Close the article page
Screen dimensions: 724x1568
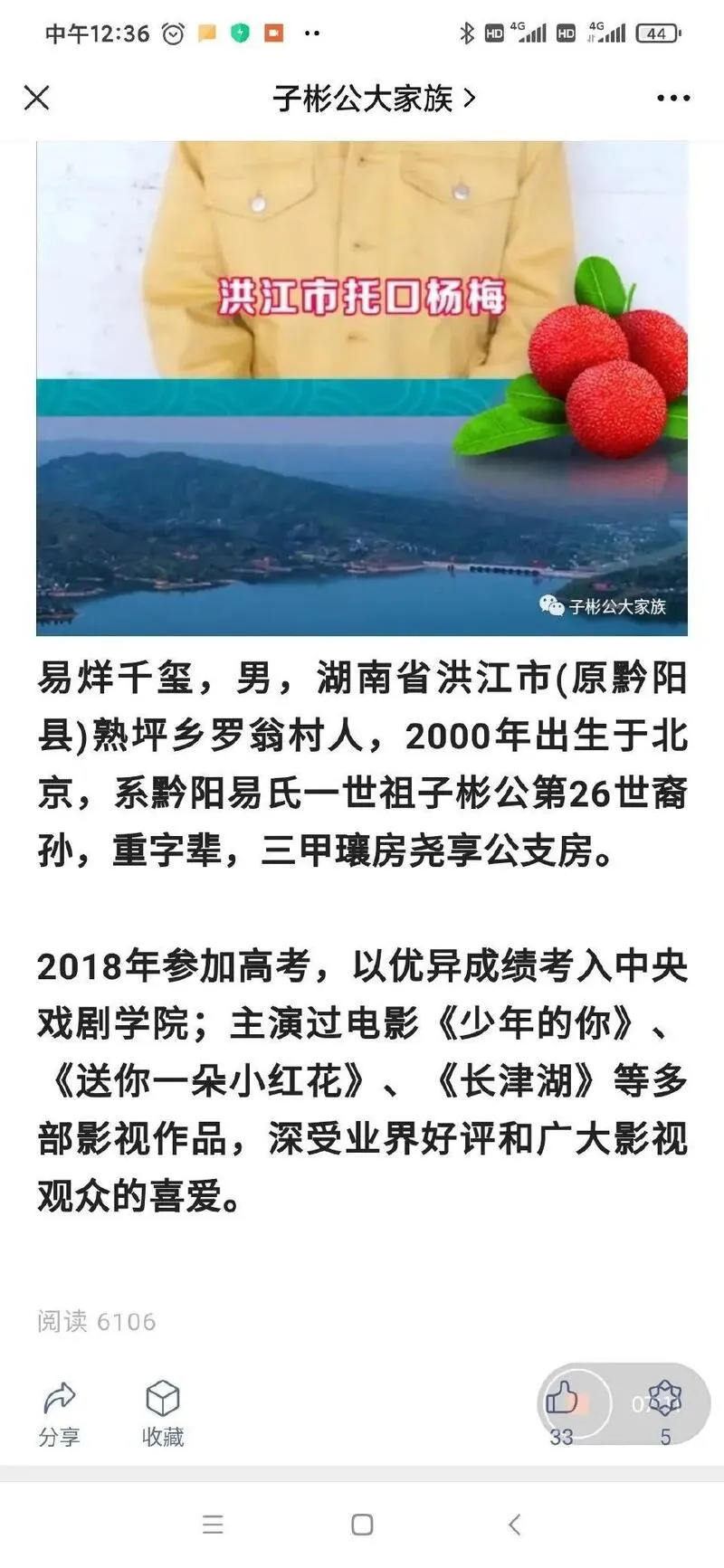[x=37, y=98]
